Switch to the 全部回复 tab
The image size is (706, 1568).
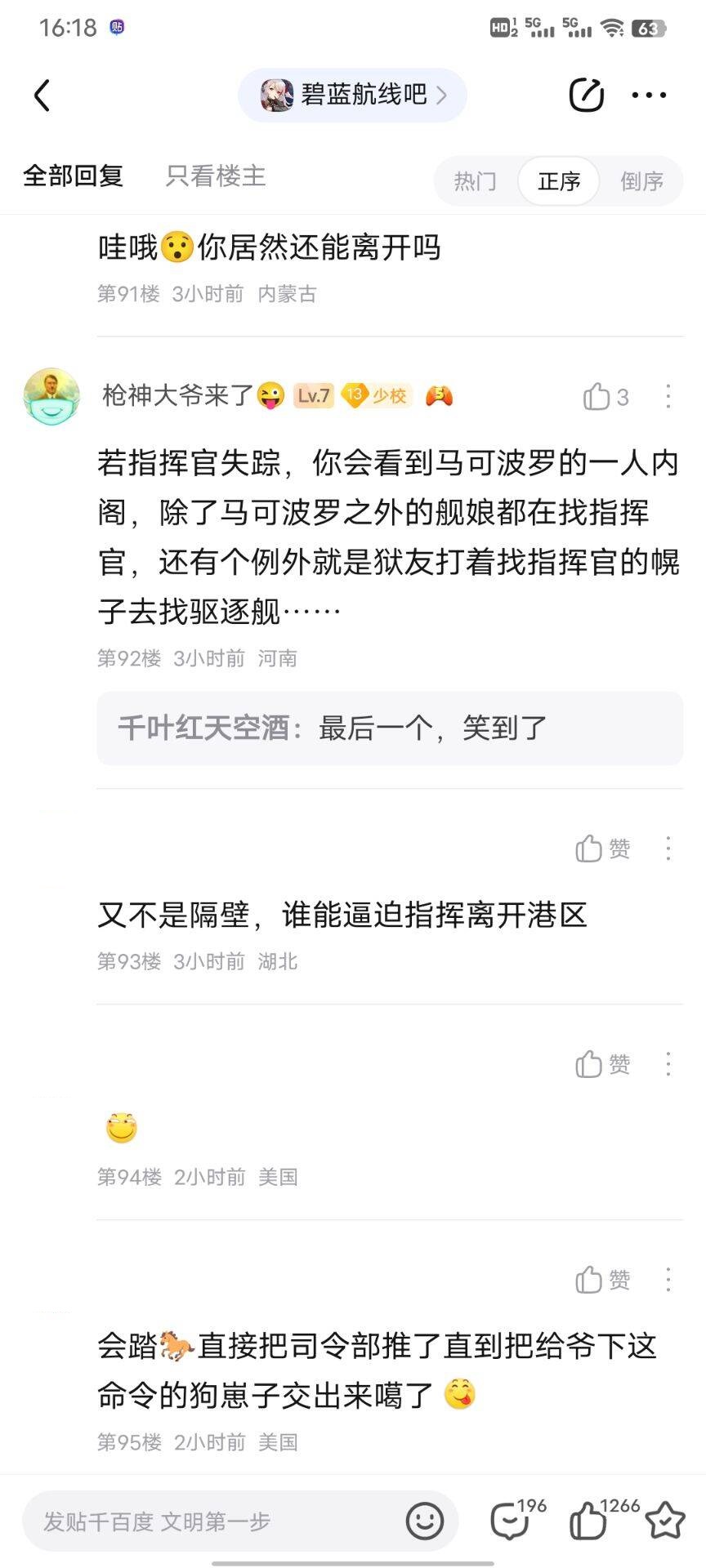pyautogui.click(x=73, y=176)
